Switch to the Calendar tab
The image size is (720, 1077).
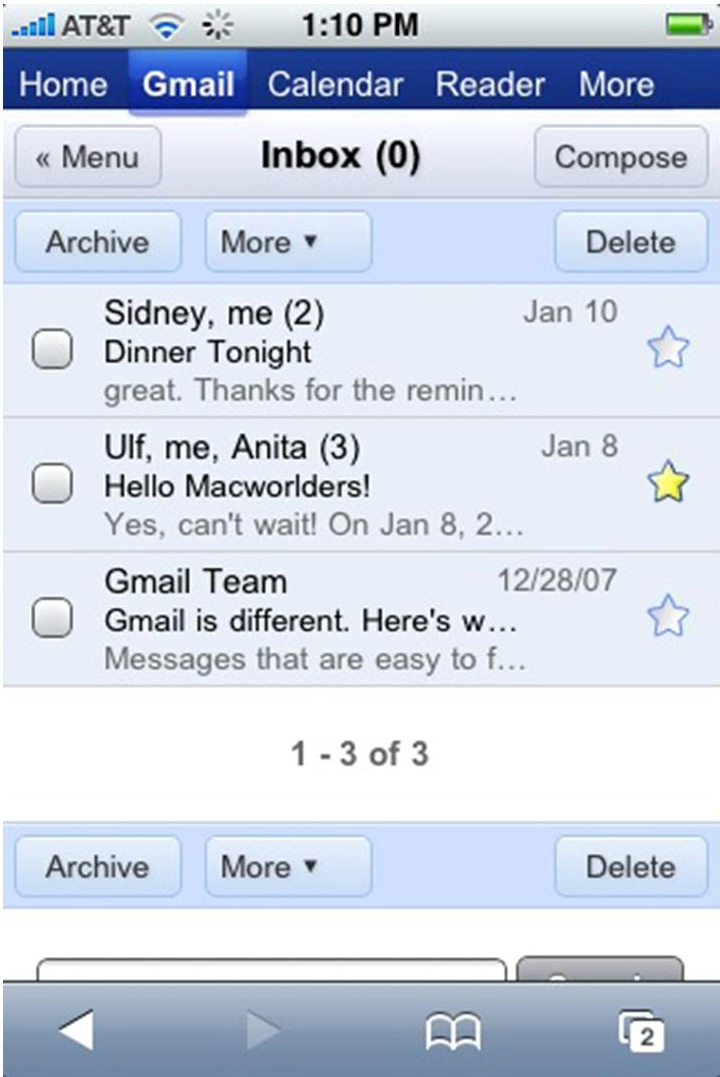(335, 85)
